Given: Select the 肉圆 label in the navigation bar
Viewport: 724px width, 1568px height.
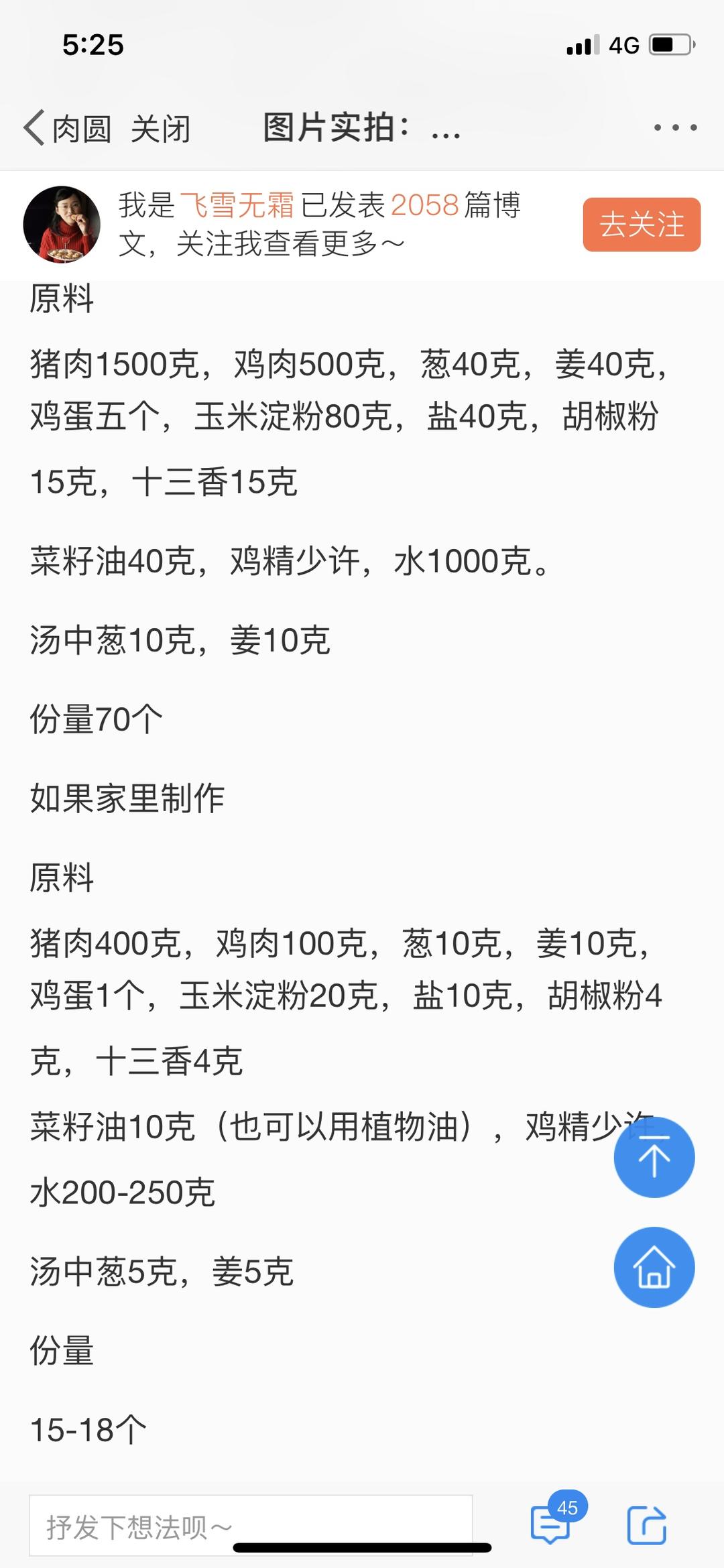Looking at the screenshot, I should click(x=82, y=129).
